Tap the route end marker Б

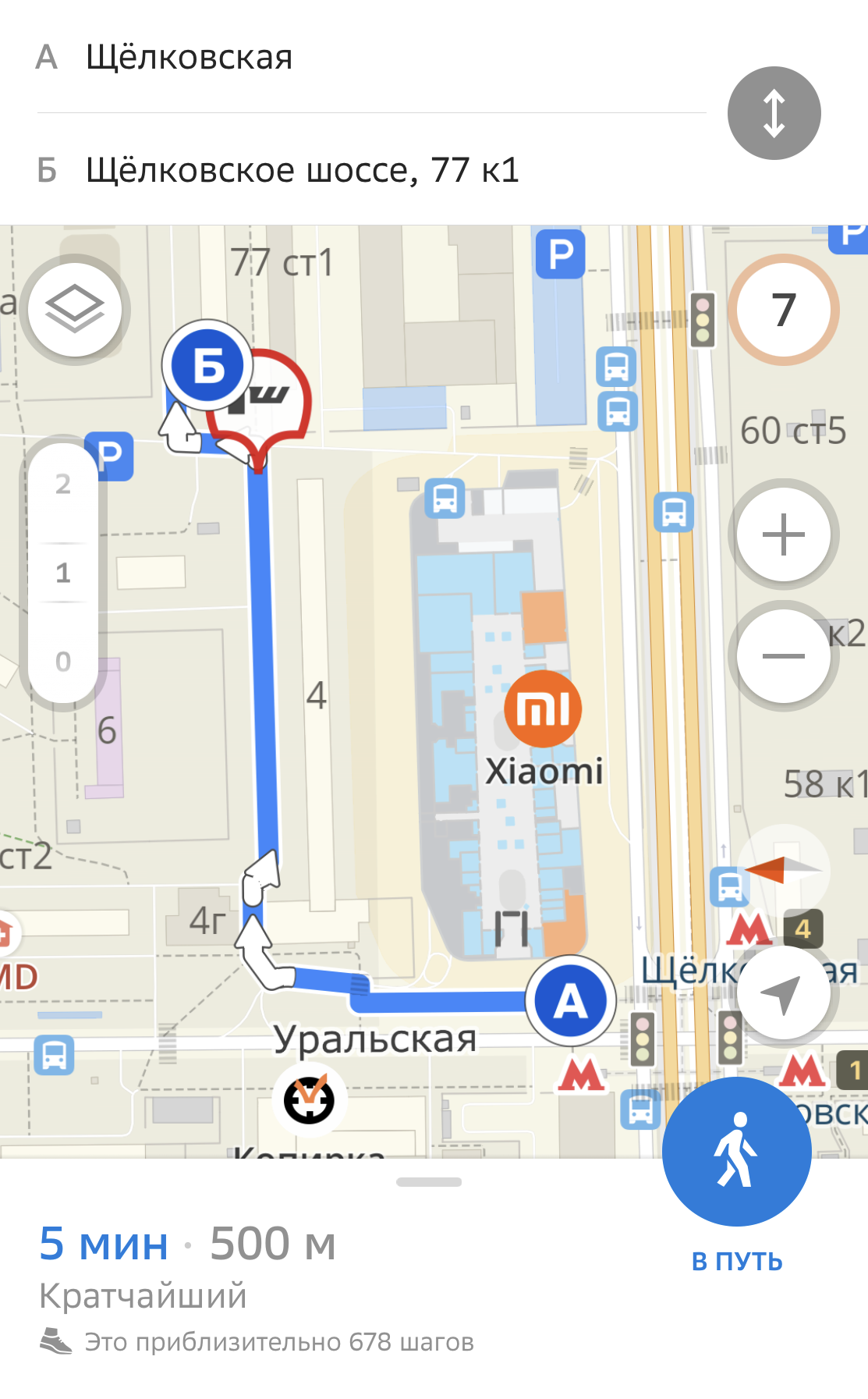point(207,364)
